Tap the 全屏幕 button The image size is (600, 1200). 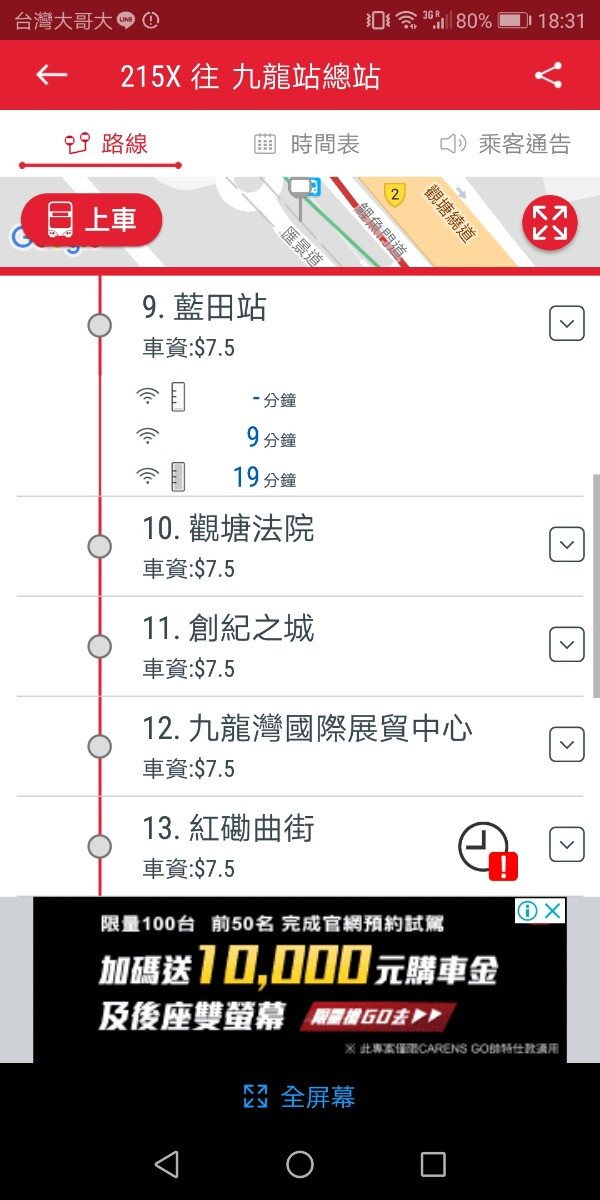click(x=299, y=1097)
